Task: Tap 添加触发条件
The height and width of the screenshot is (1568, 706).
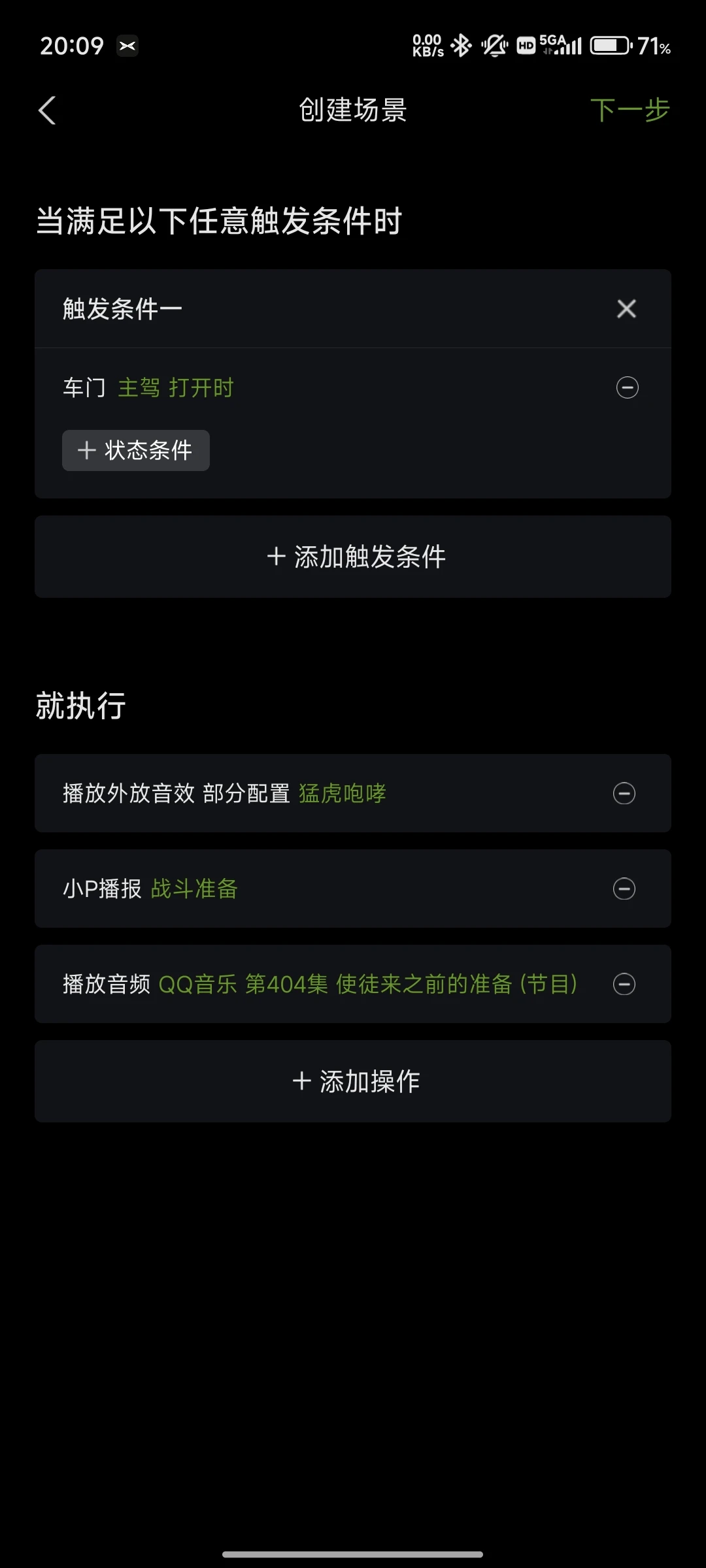Action: (x=353, y=557)
